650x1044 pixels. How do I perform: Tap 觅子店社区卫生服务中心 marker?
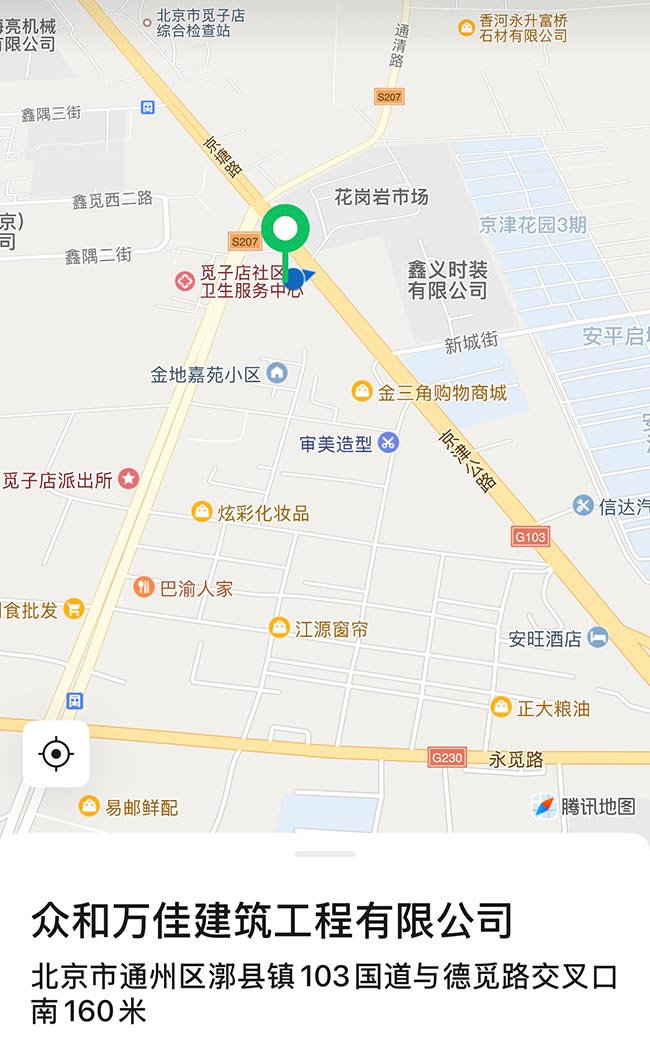[x=185, y=282]
